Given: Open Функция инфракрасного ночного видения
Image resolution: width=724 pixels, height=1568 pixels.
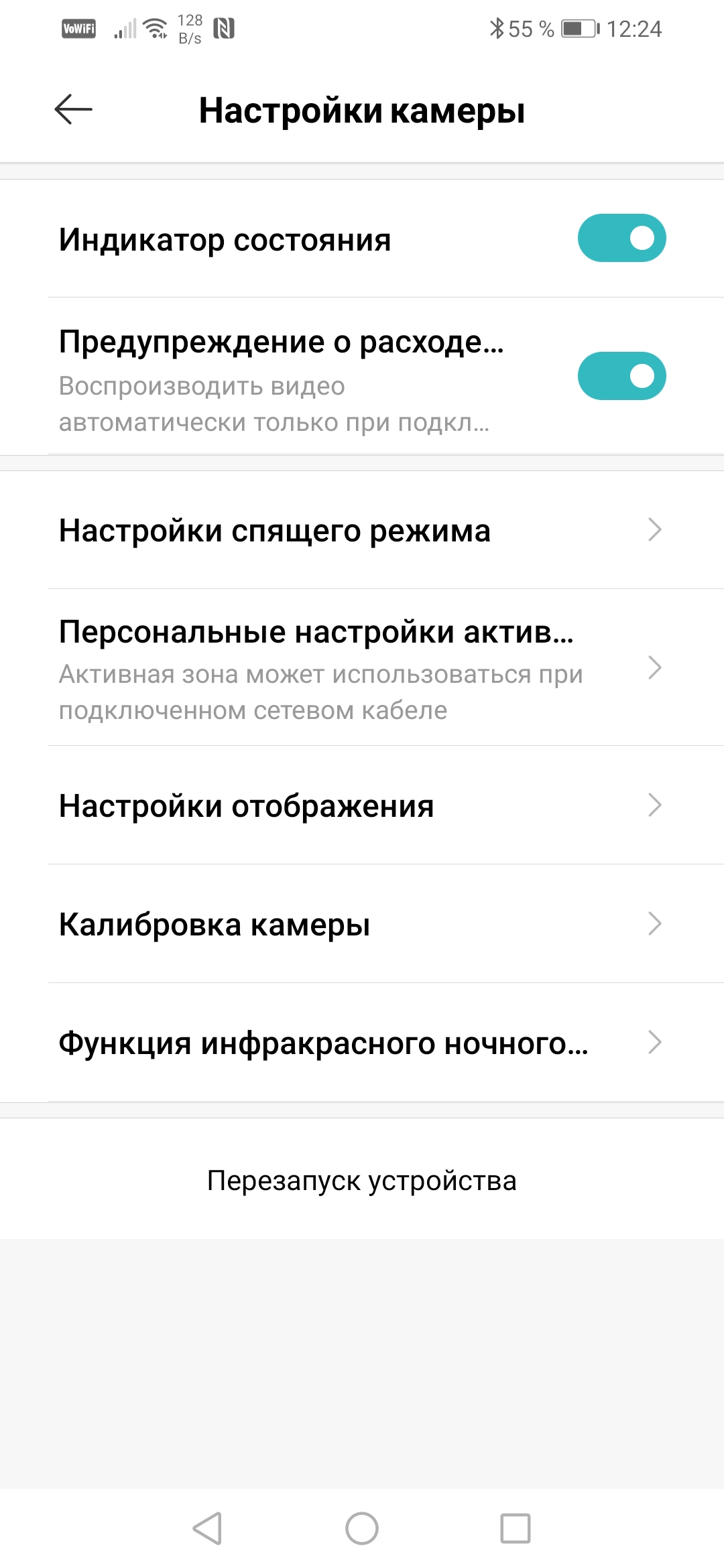Looking at the screenshot, I should (x=362, y=1043).
